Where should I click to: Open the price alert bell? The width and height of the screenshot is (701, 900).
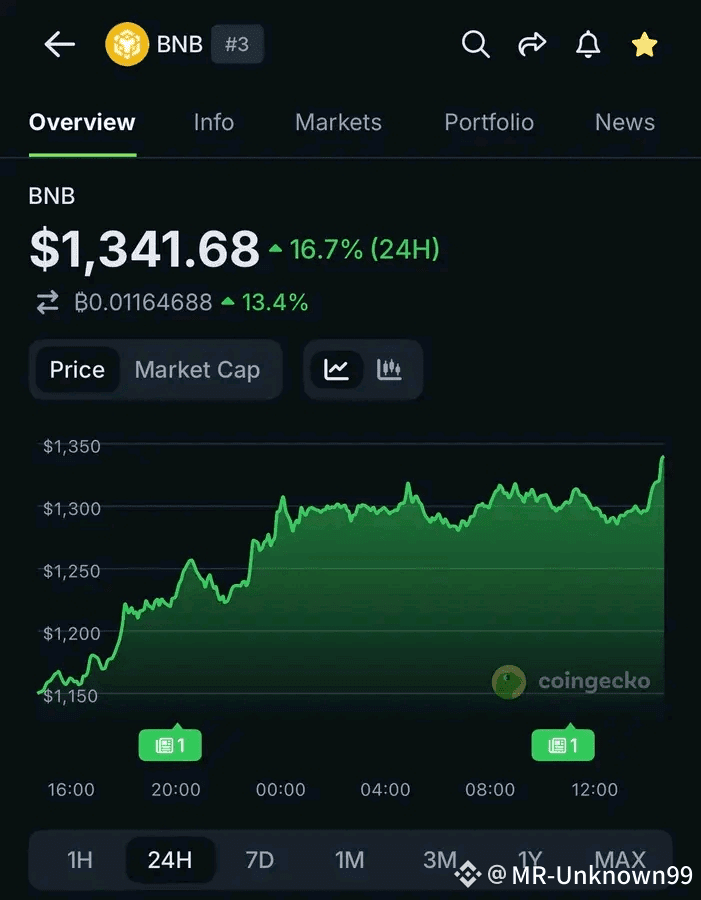(588, 44)
